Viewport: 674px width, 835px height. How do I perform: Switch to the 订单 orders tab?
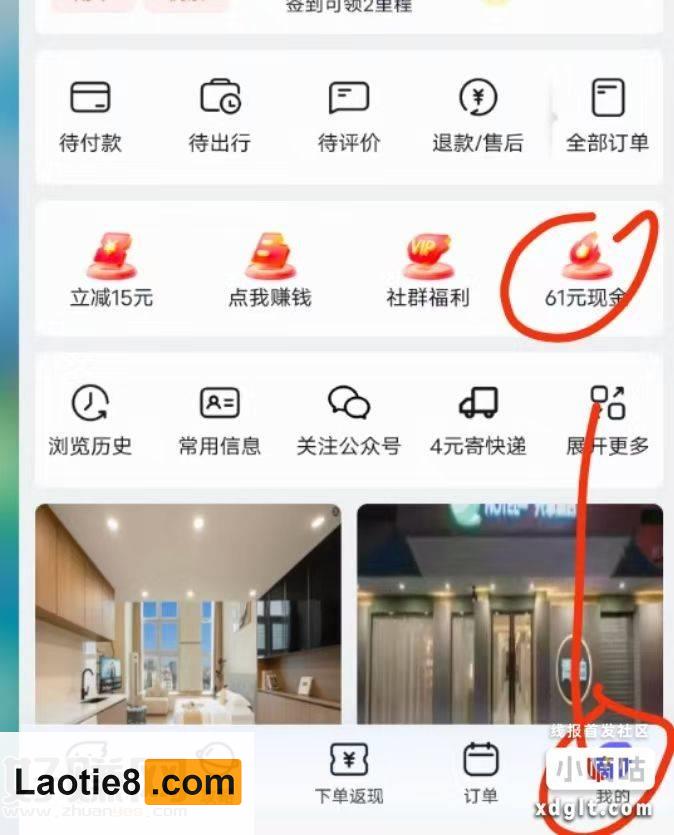point(481,775)
